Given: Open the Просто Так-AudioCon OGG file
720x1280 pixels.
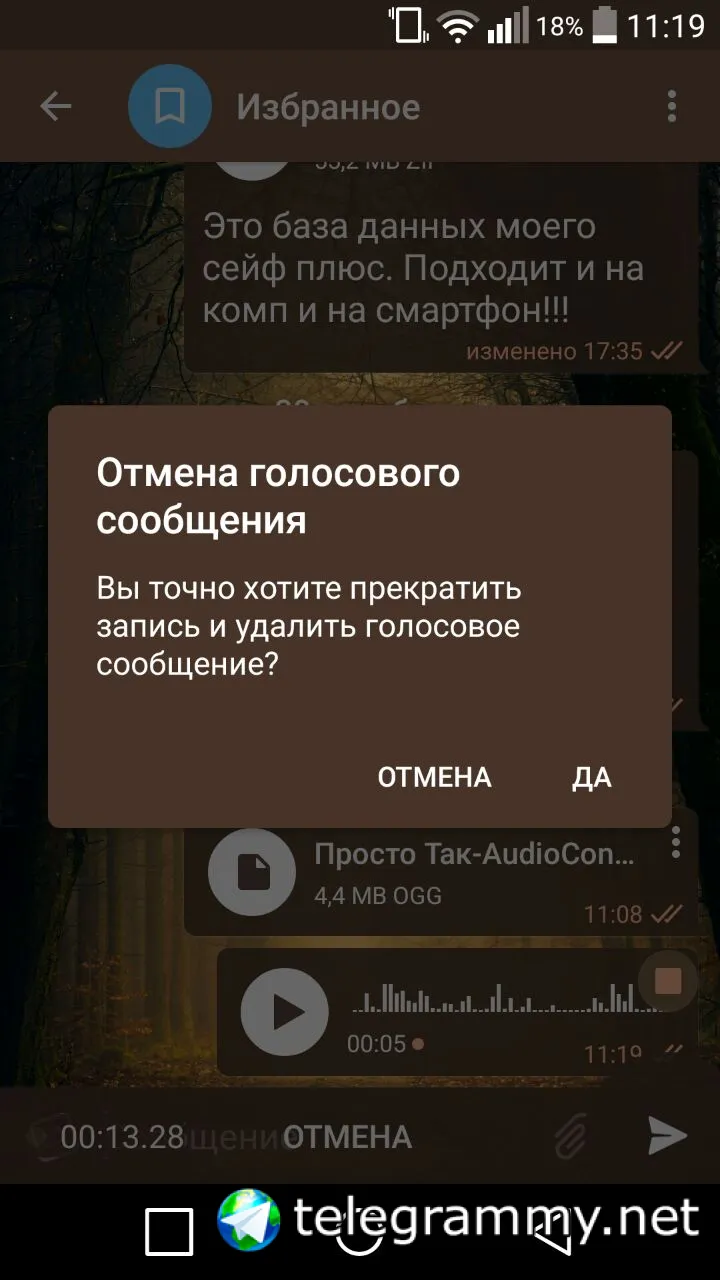Looking at the screenshot, I should [x=252, y=872].
